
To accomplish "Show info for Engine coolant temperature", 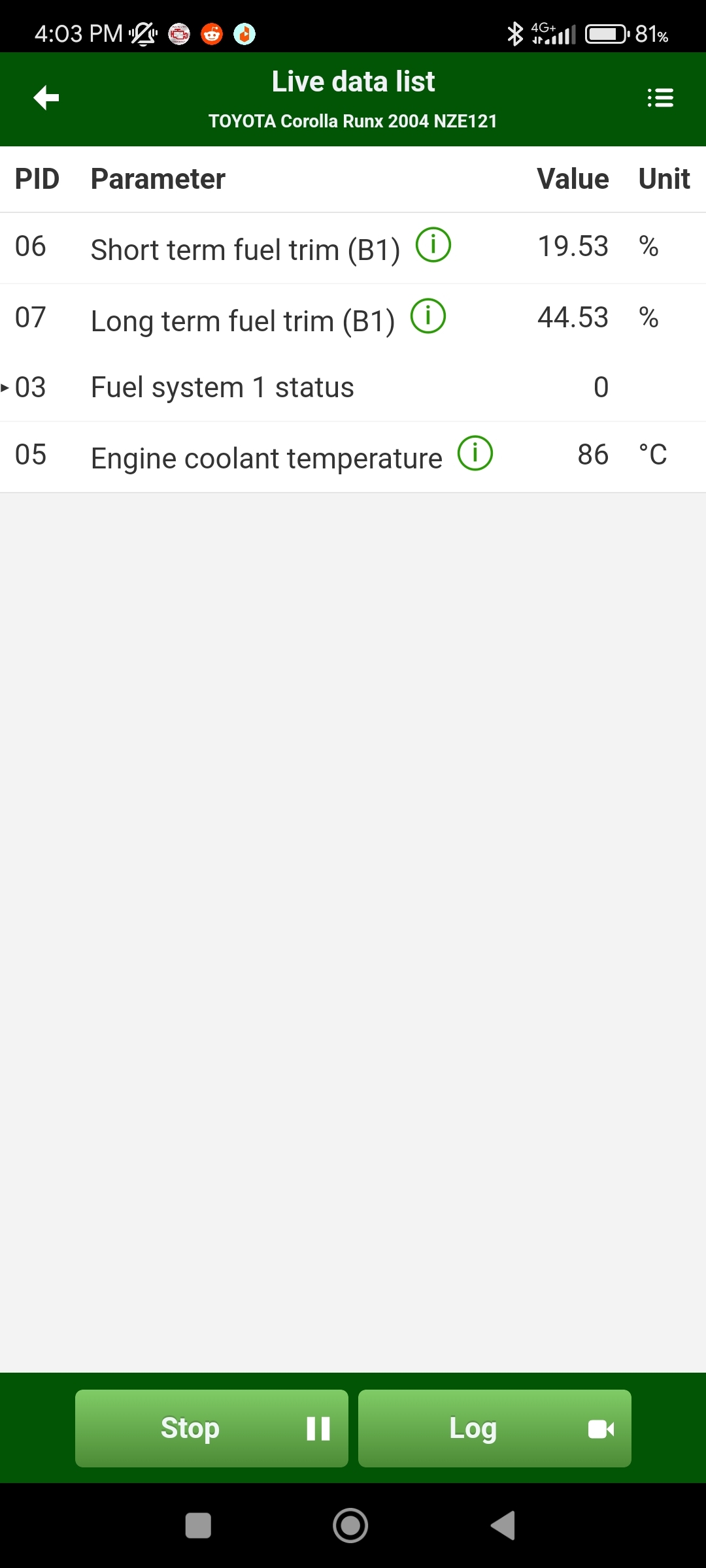I will coord(475,453).
